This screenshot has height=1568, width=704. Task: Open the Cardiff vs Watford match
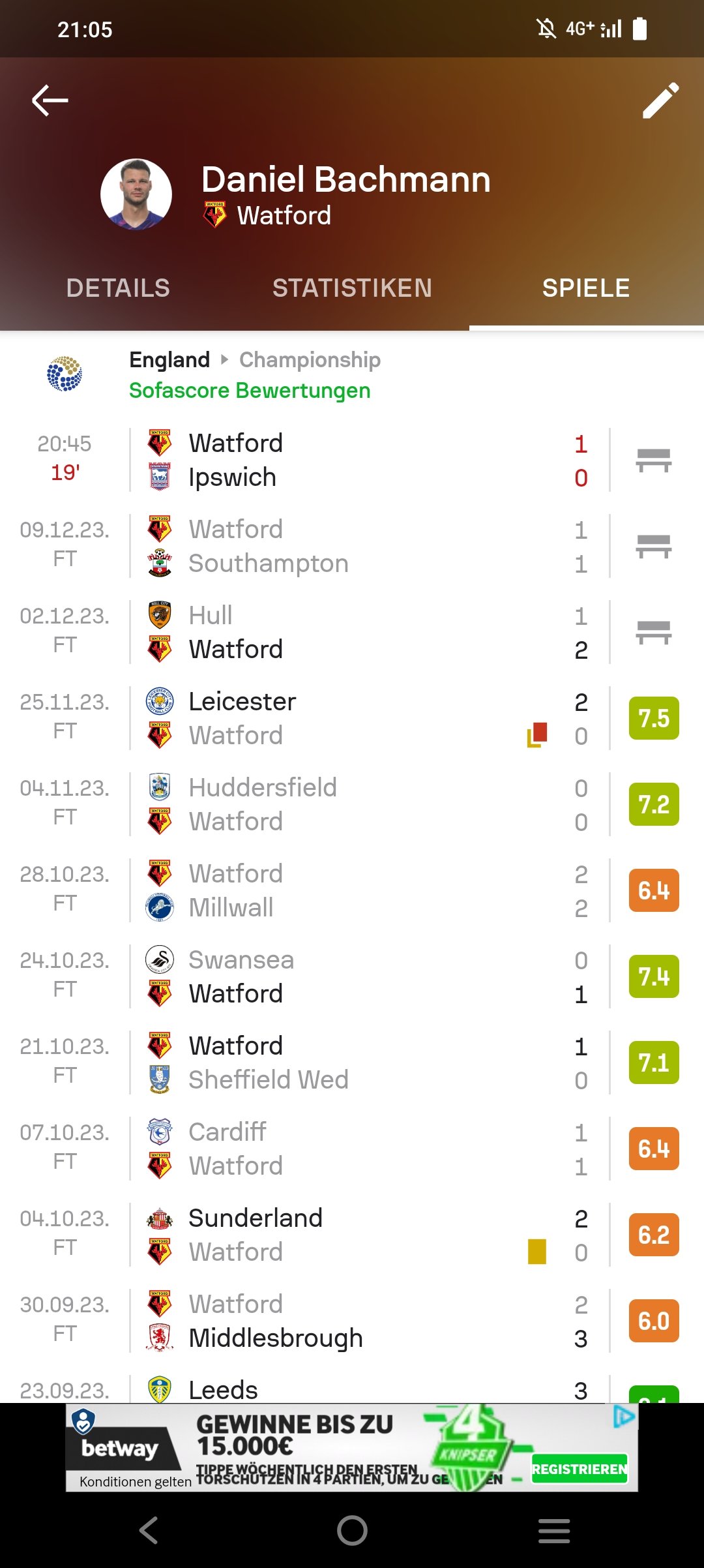(x=352, y=1149)
